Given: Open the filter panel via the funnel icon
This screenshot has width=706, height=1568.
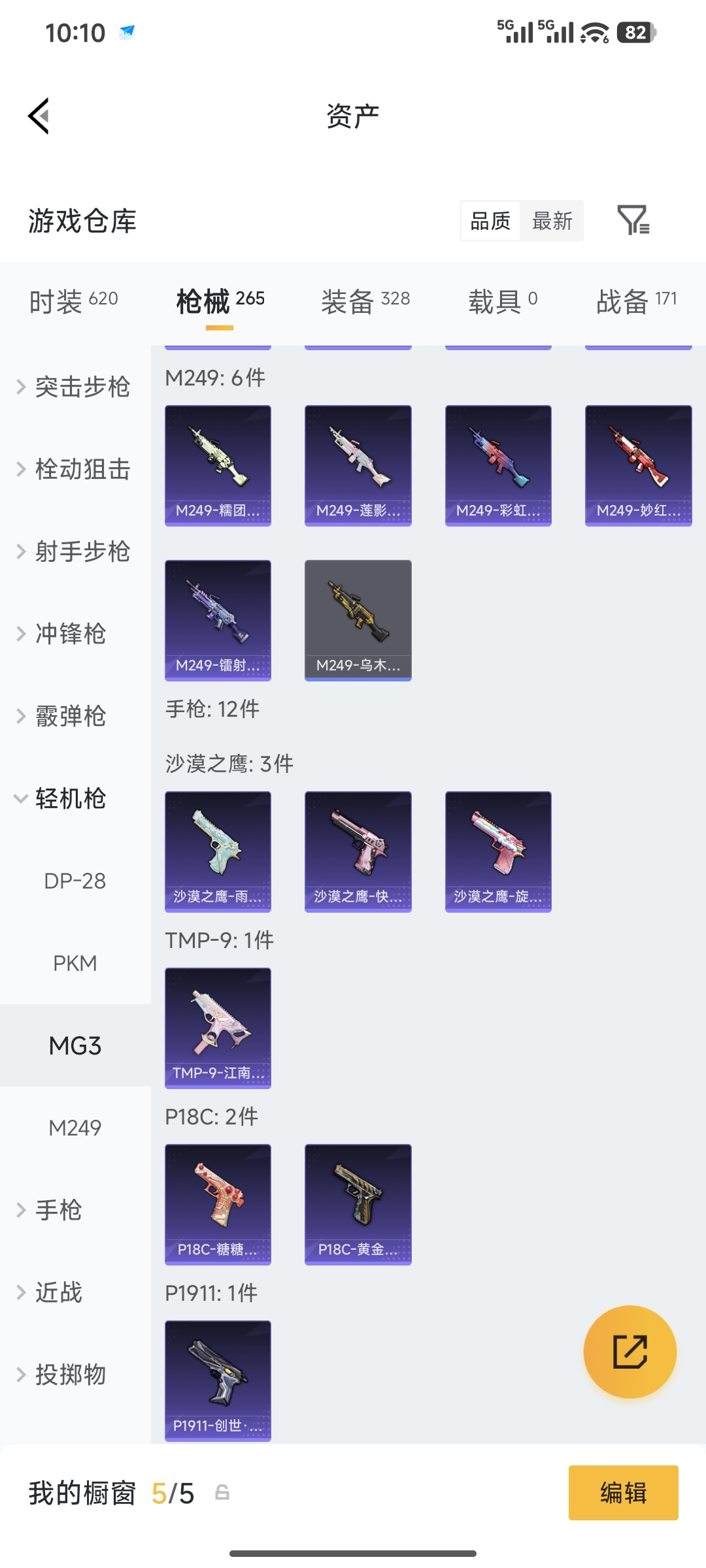Looking at the screenshot, I should click(x=633, y=221).
